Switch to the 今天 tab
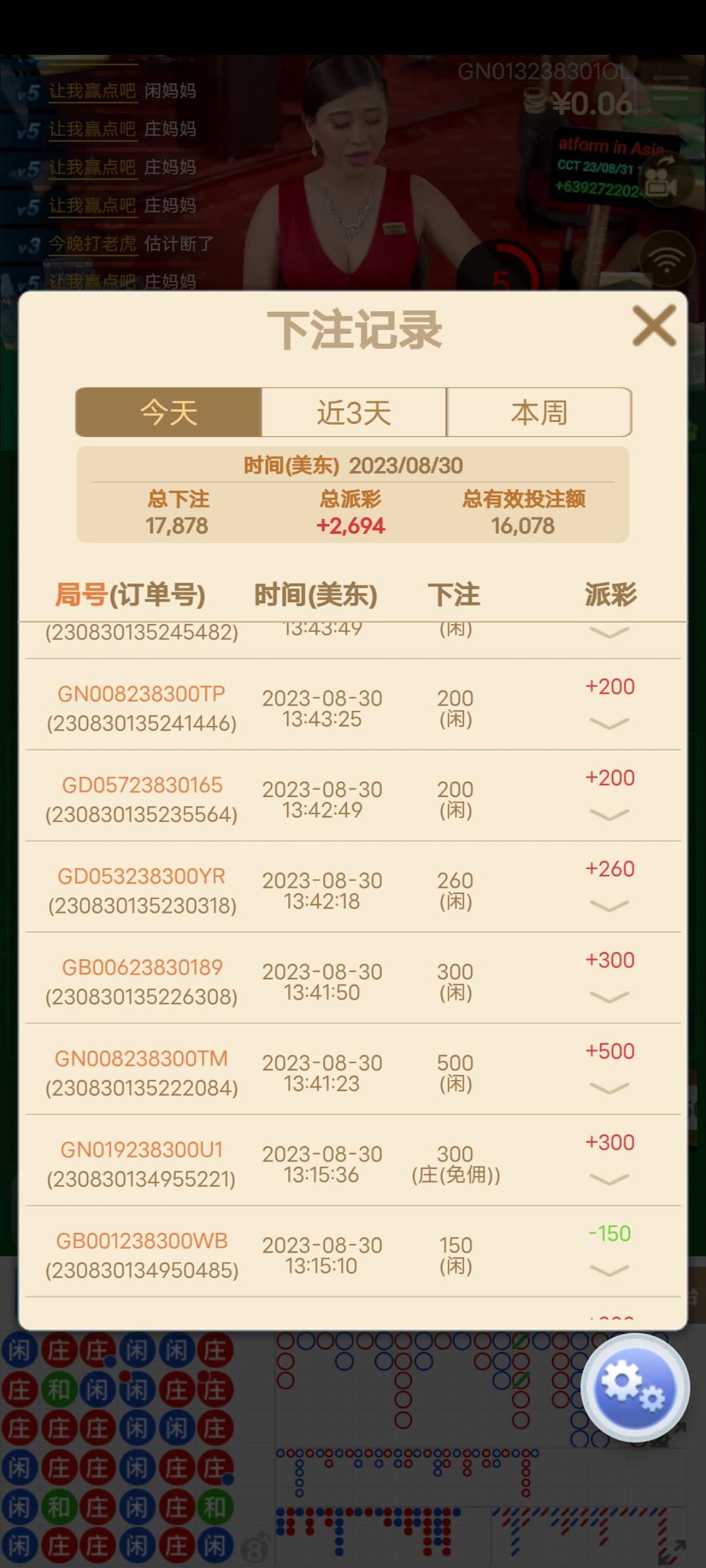The width and height of the screenshot is (706, 1568). tap(169, 412)
